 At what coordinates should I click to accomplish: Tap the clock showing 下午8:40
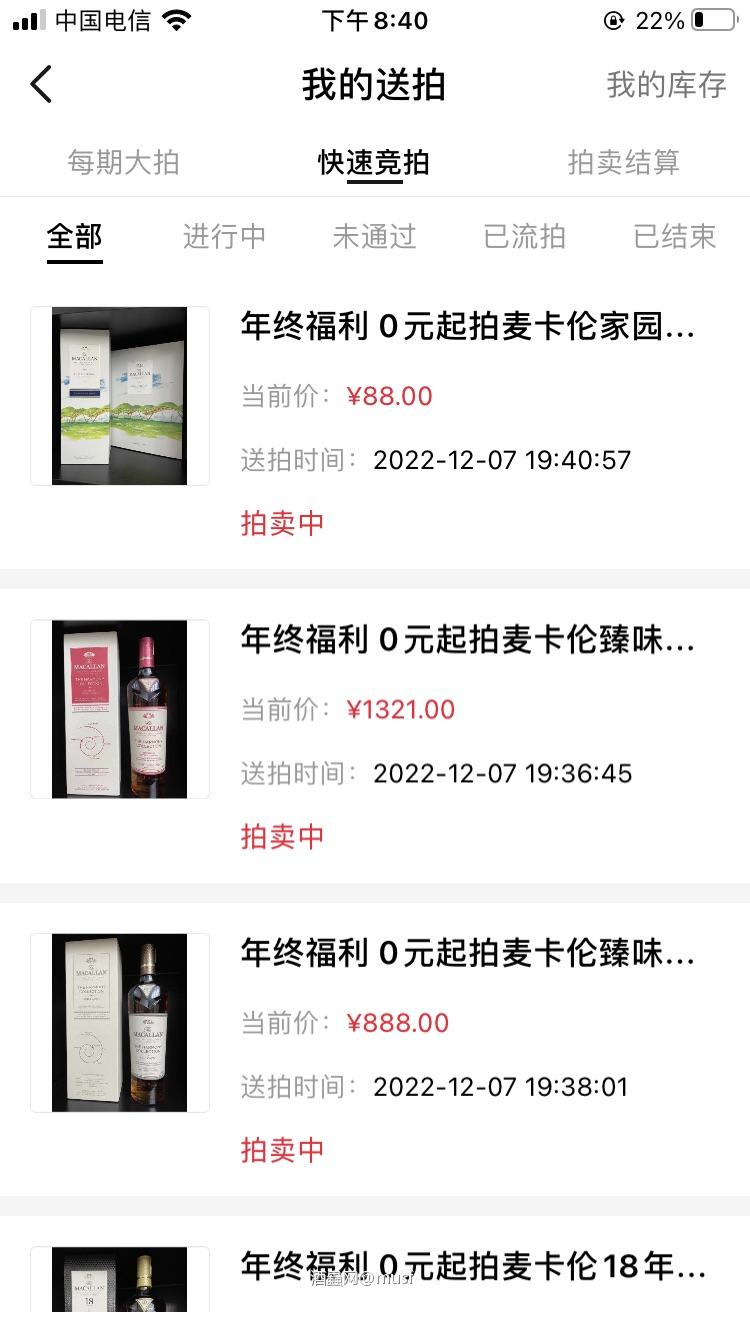(x=375, y=20)
